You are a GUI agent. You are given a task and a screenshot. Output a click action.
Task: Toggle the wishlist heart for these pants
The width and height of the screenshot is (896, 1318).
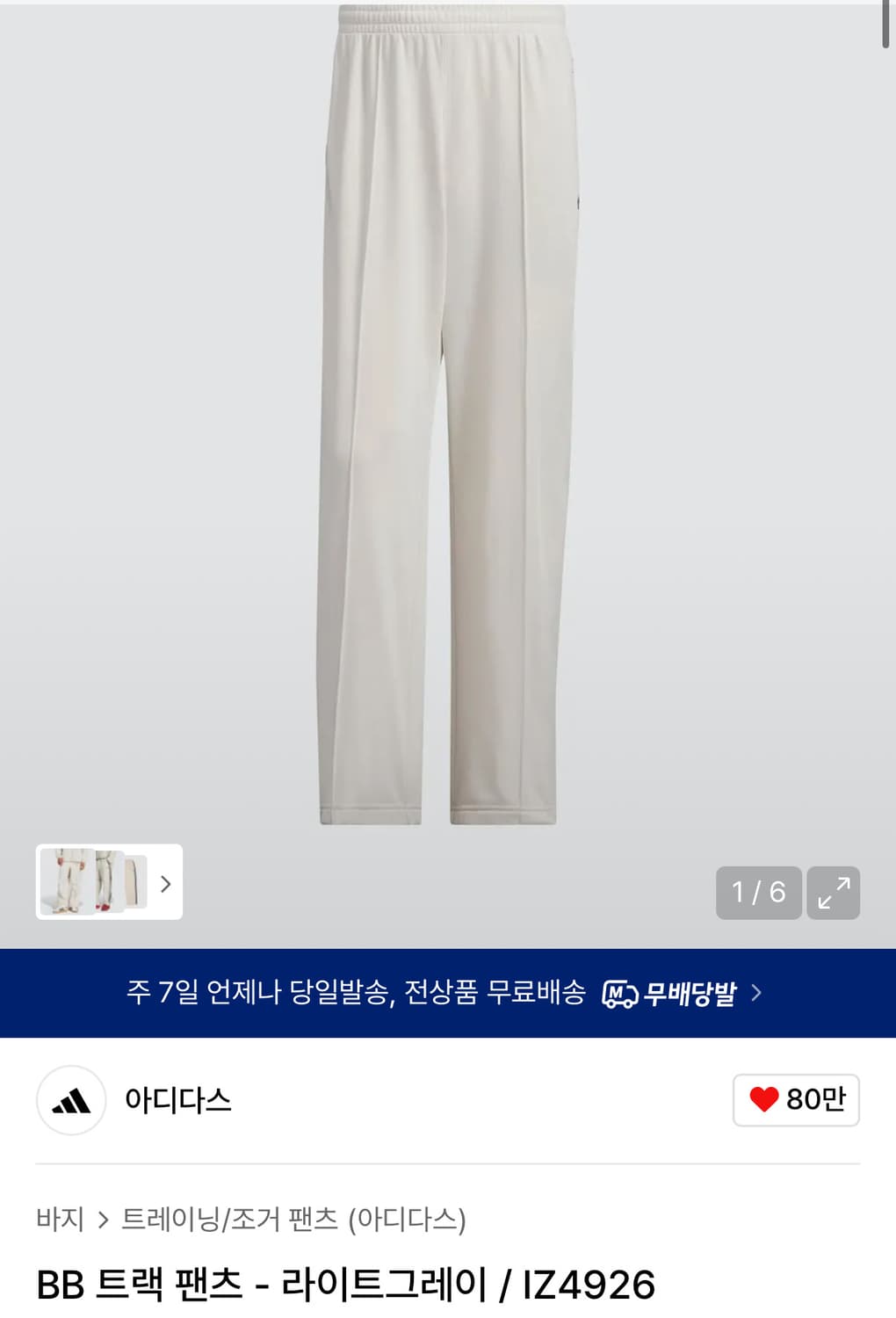(x=764, y=1100)
